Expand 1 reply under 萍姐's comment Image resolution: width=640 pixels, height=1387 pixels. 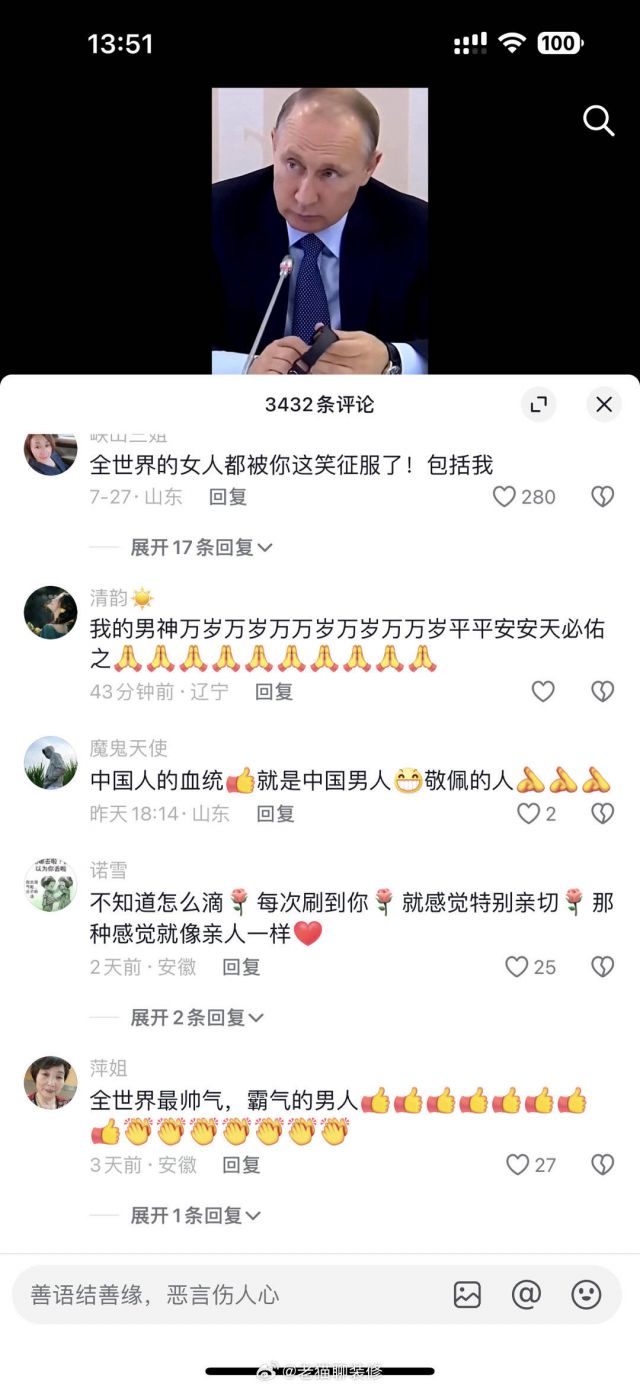point(196,1215)
